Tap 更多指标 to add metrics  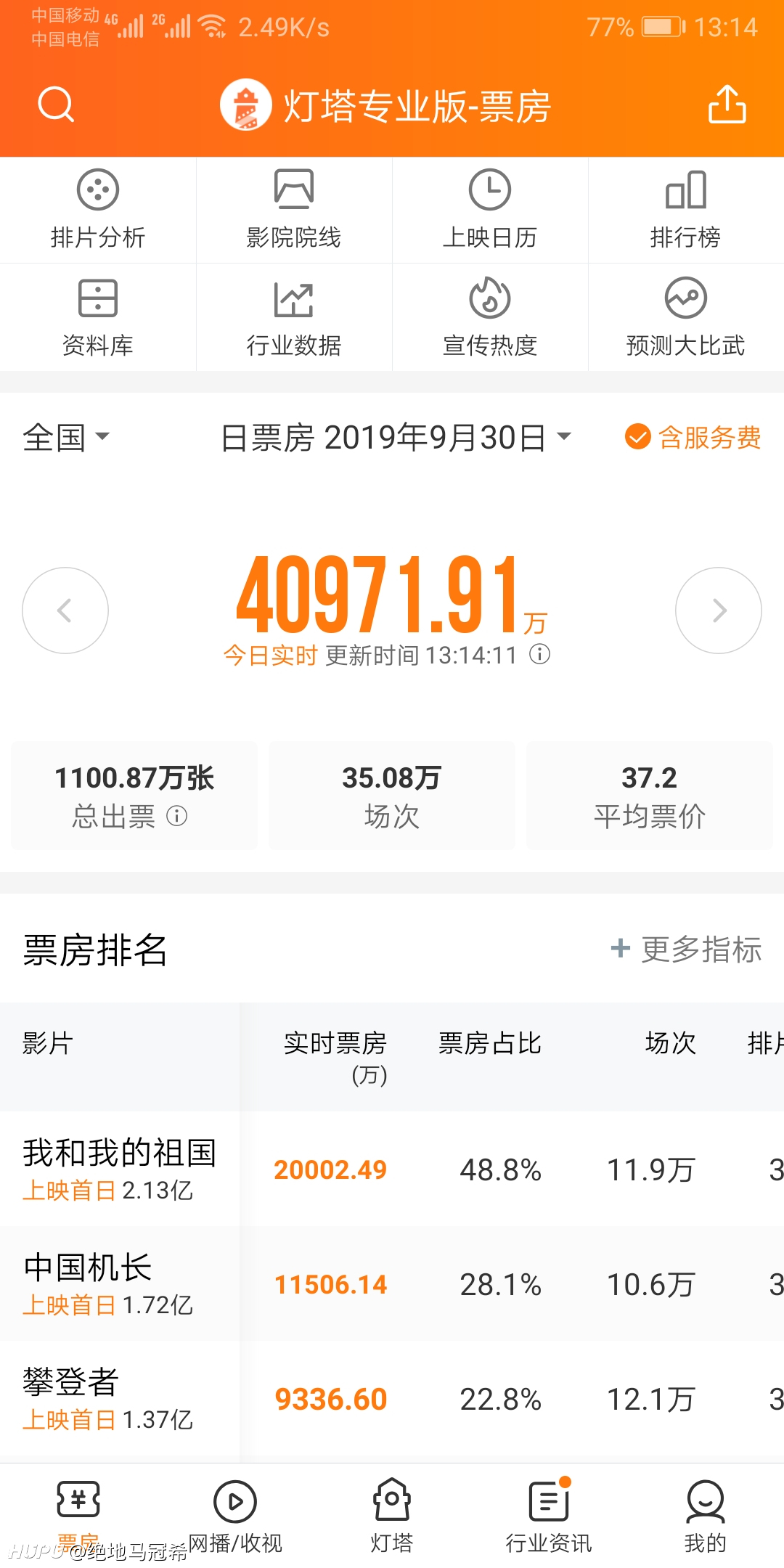pos(686,949)
